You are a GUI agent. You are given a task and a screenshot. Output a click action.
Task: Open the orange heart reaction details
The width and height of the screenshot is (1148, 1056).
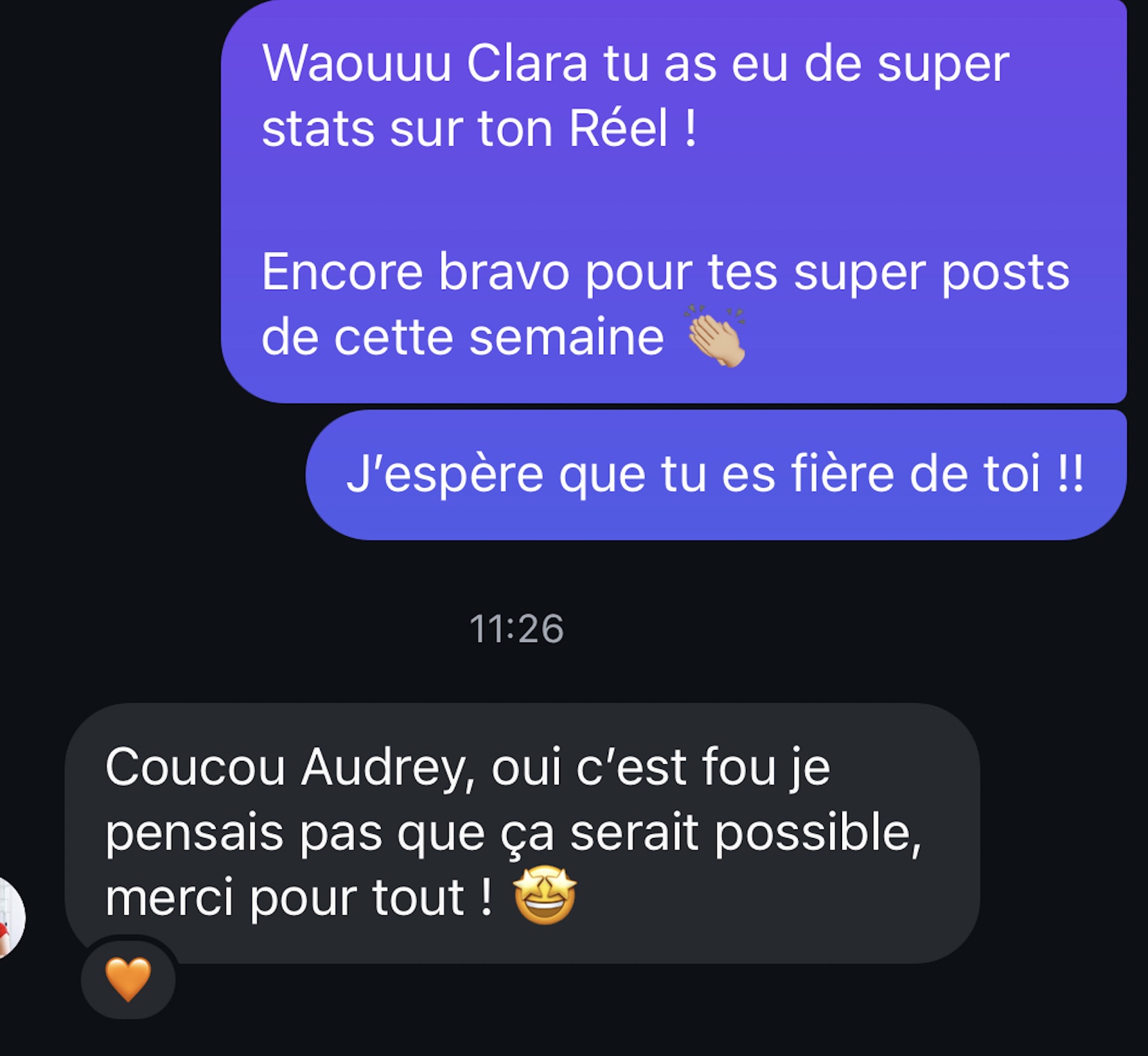[128, 979]
